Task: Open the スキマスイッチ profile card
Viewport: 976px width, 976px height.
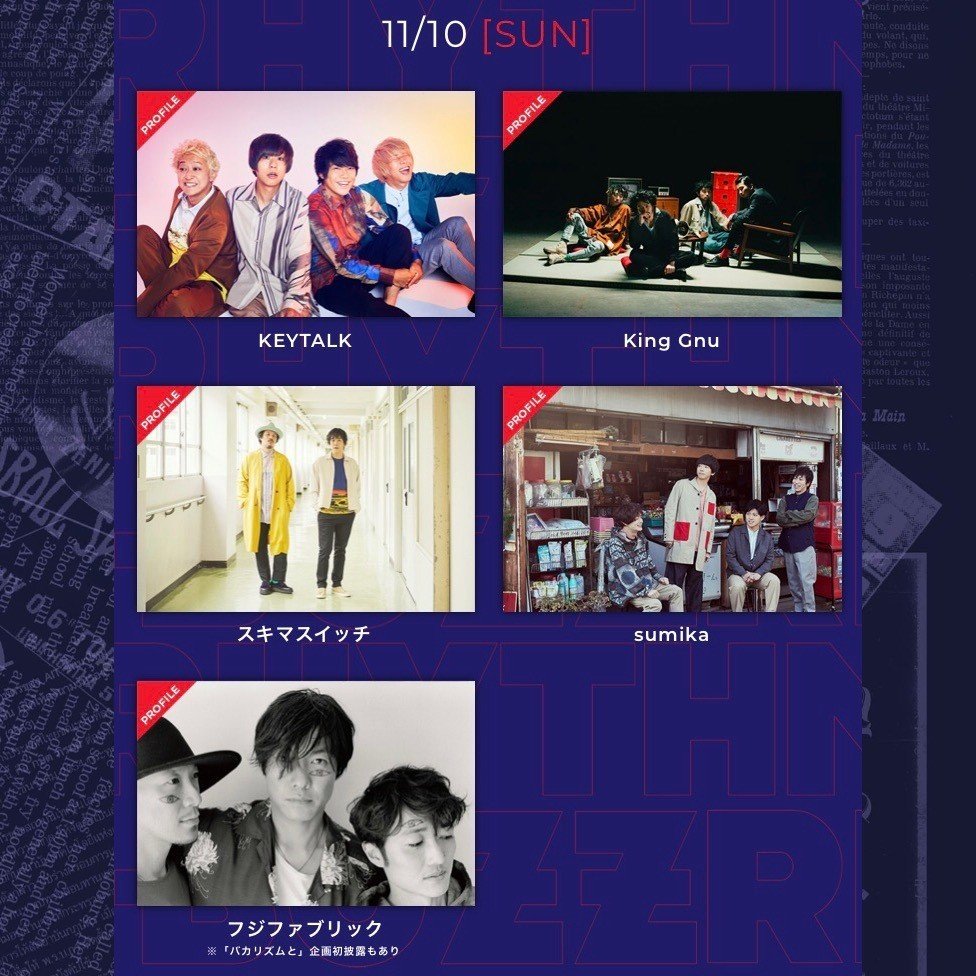Action: [305, 498]
